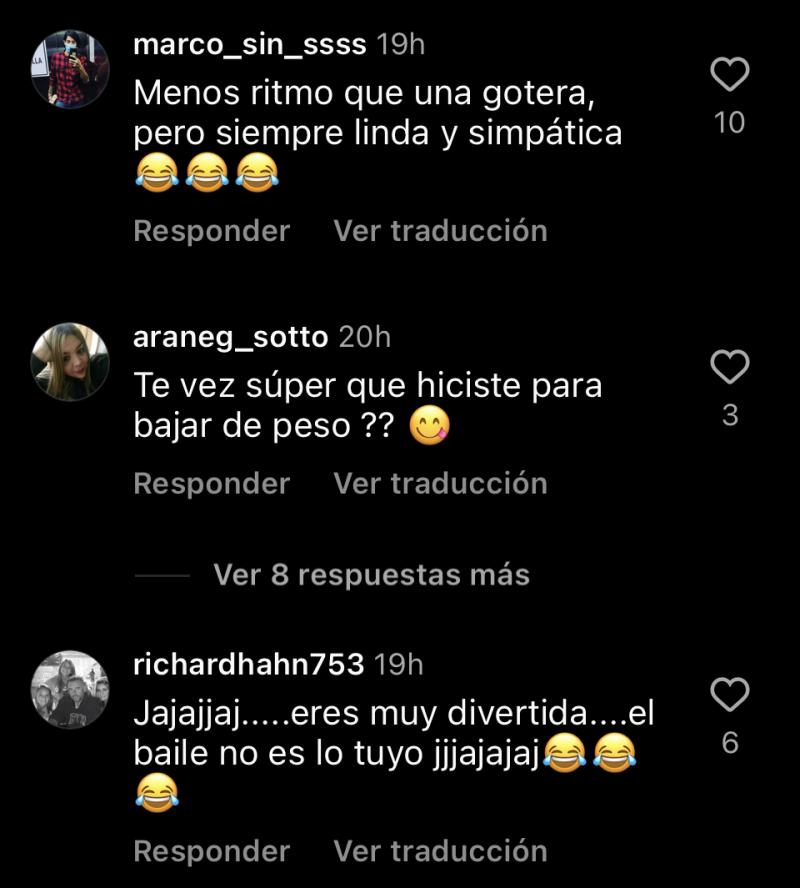Open the araneg_sotto username
This screenshot has width=800, height=888.
(x=230, y=338)
